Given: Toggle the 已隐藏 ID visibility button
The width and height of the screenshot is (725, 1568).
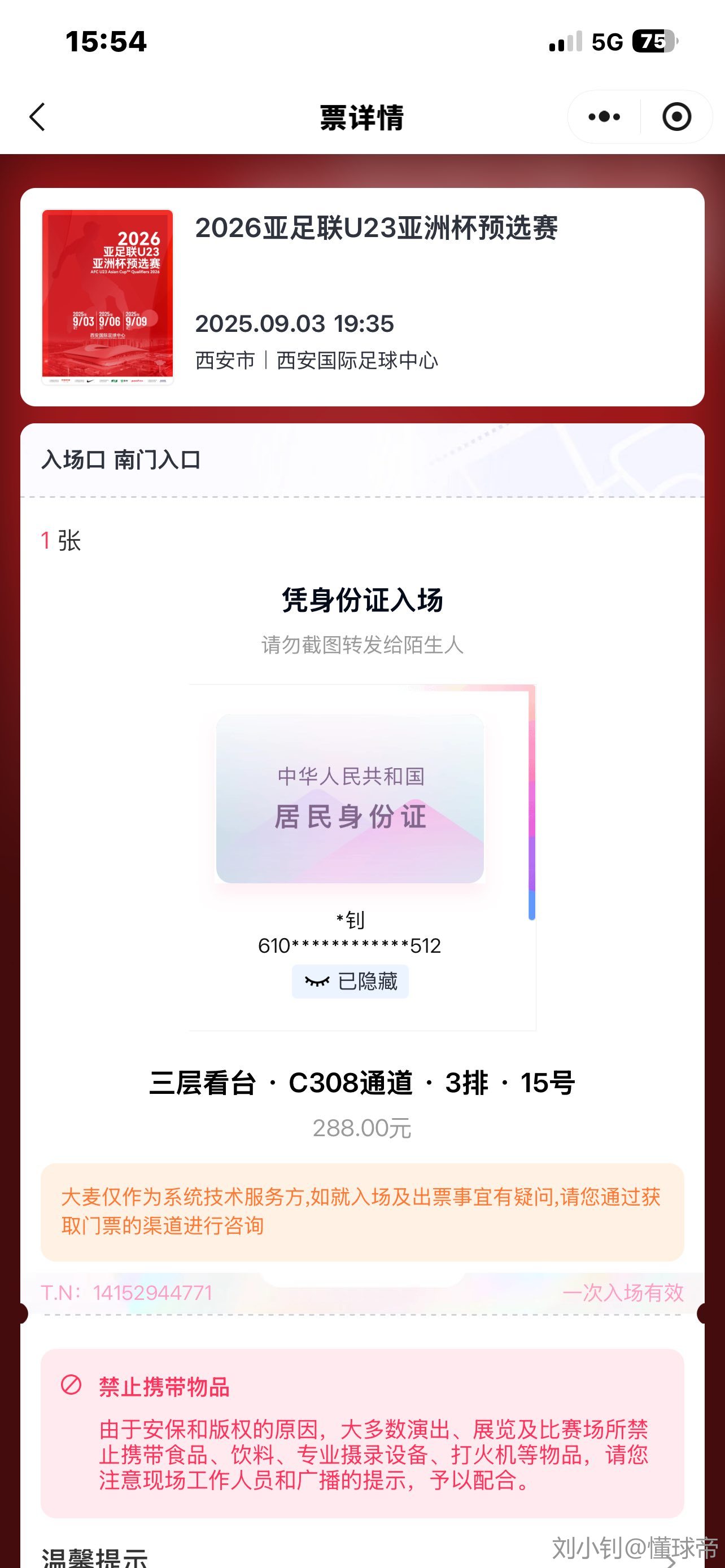Looking at the screenshot, I should coord(350,981).
